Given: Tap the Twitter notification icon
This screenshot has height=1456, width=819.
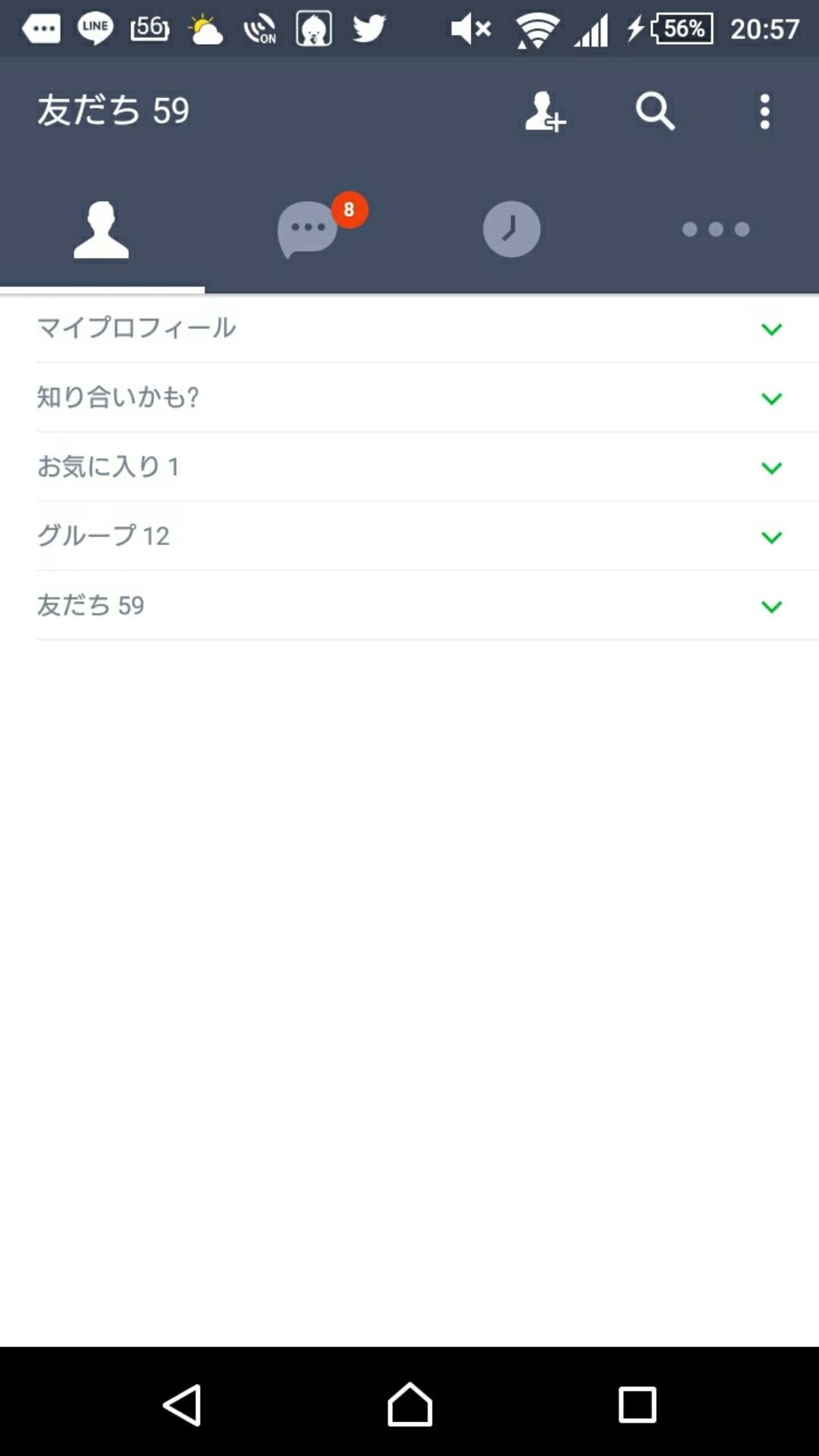Looking at the screenshot, I should (x=368, y=29).
